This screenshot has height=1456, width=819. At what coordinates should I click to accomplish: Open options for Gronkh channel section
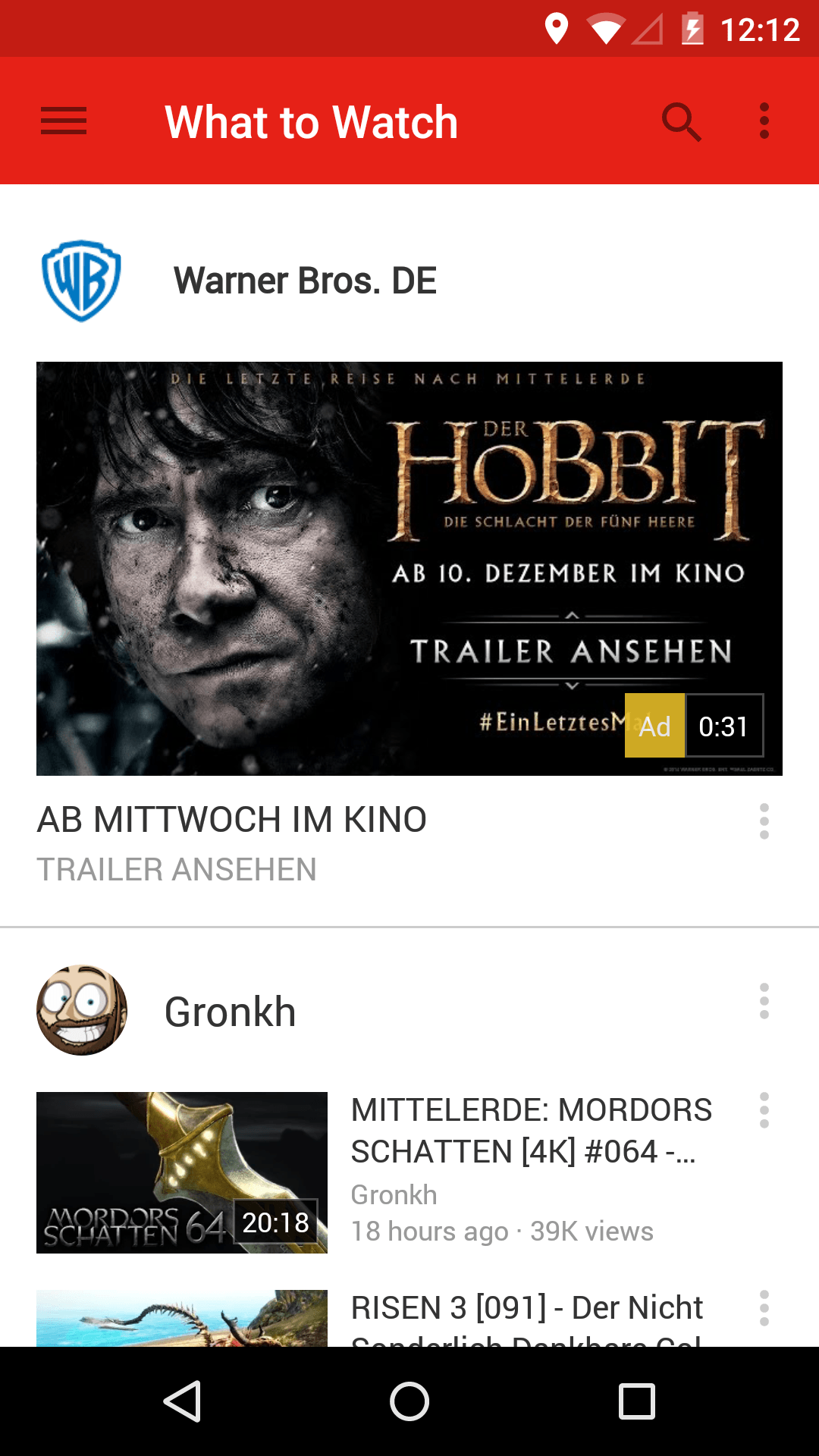[764, 1001]
